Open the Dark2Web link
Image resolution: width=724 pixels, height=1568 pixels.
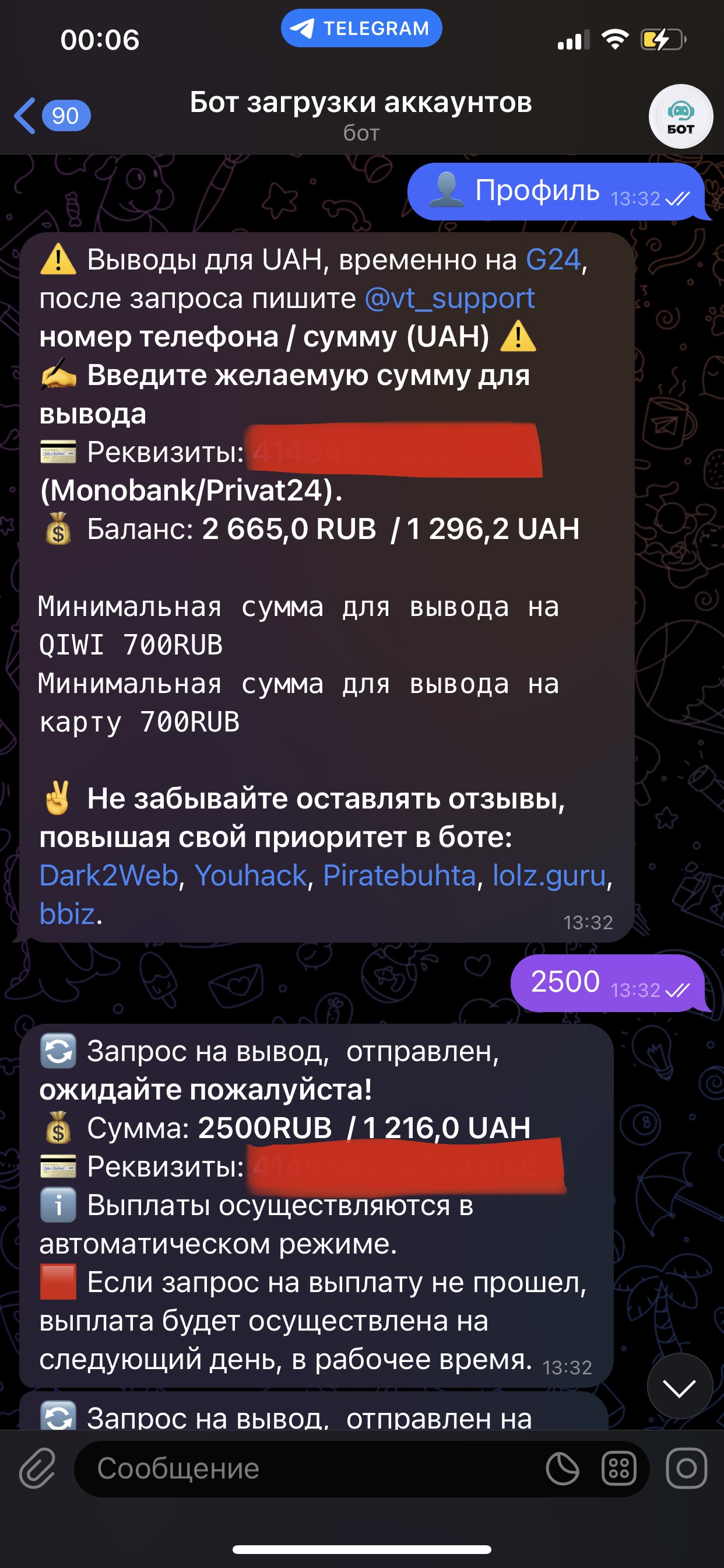[109, 876]
